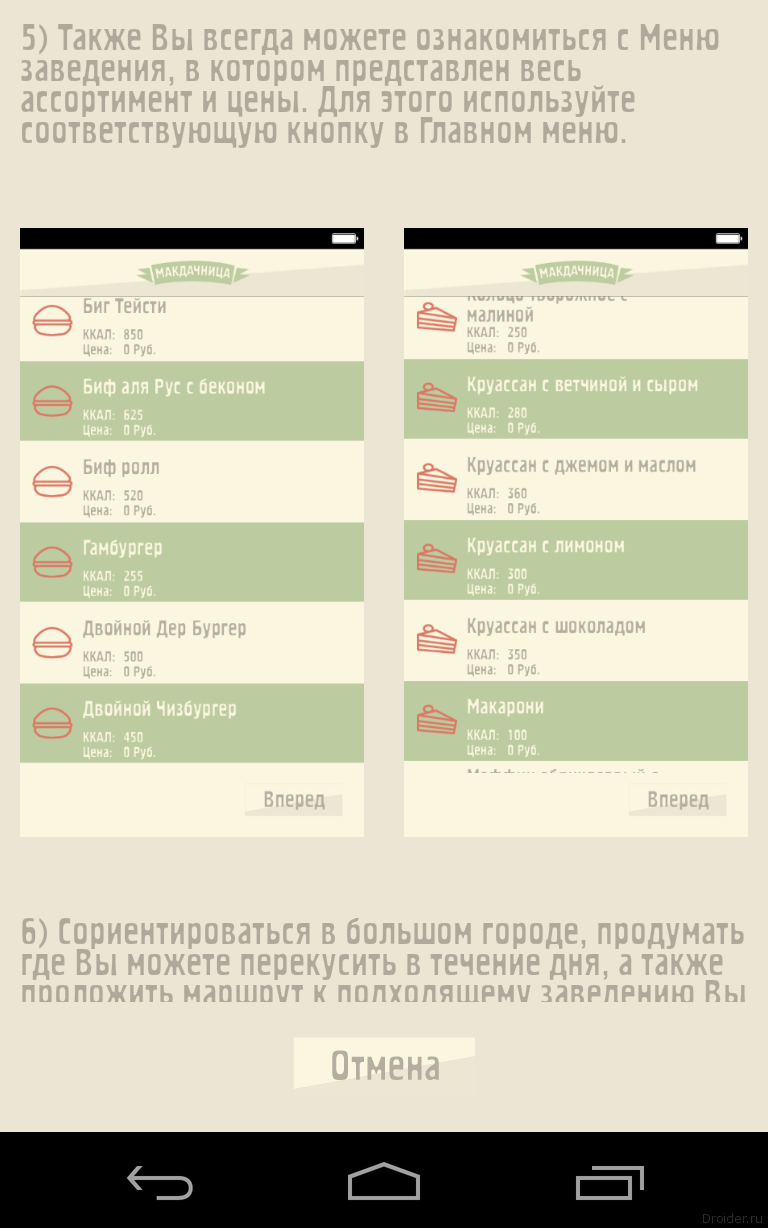Tap the Отмена button to cancel the tutorial

coord(385,1065)
